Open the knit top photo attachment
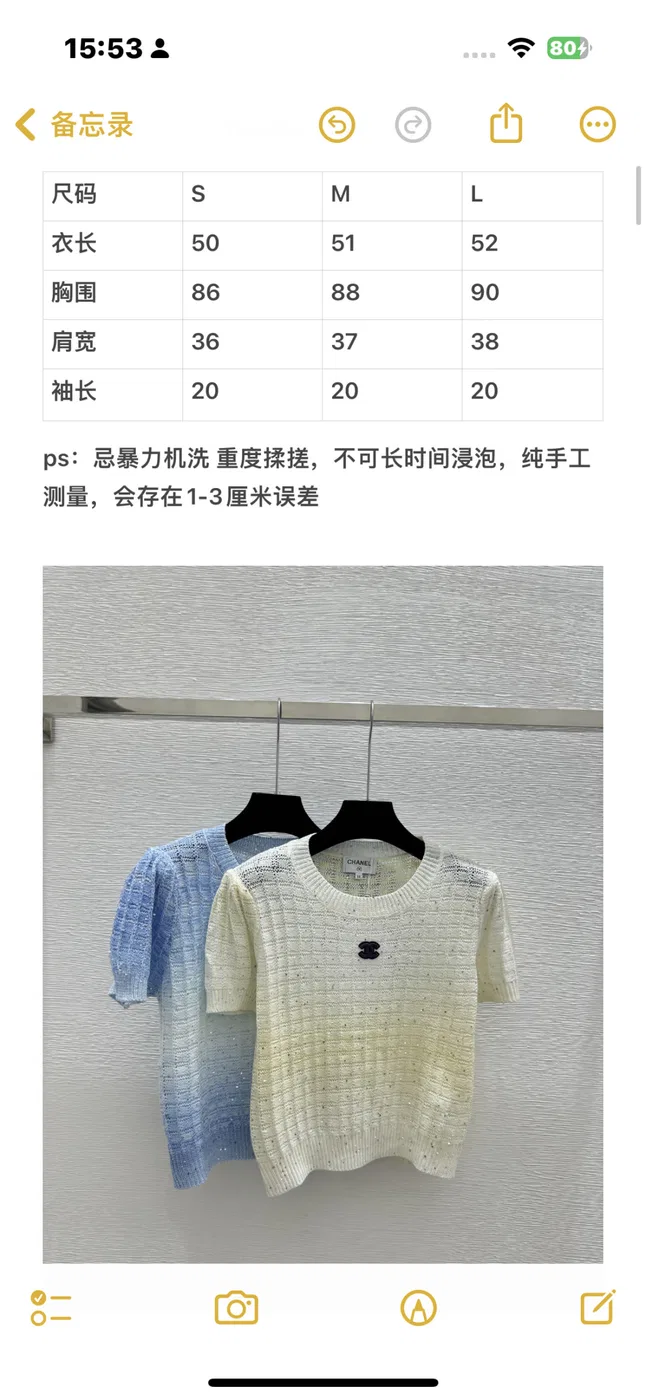The width and height of the screenshot is (646, 1400). coord(323,914)
